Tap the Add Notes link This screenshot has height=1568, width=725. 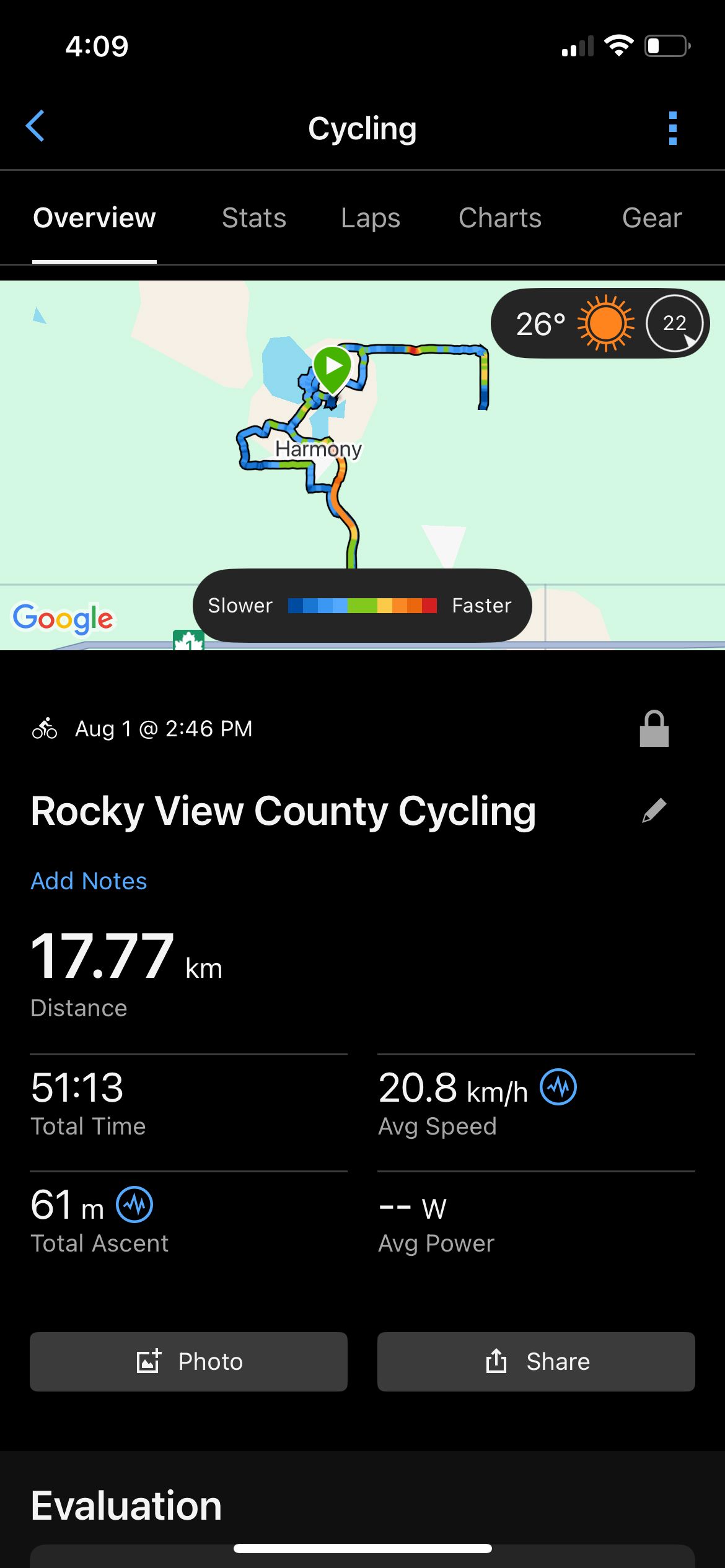click(x=89, y=881)
